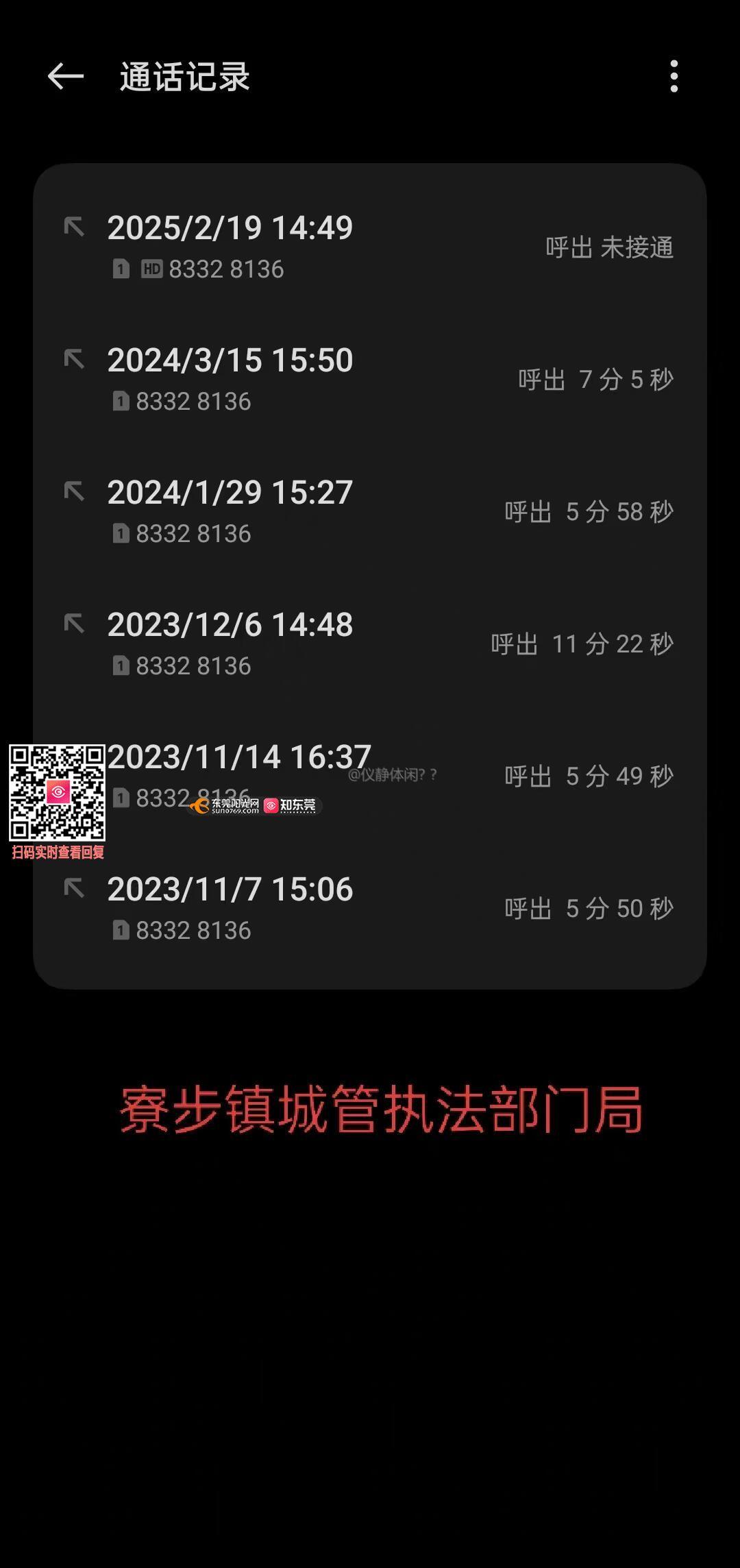Go back from the call log screen

point(65,76)
